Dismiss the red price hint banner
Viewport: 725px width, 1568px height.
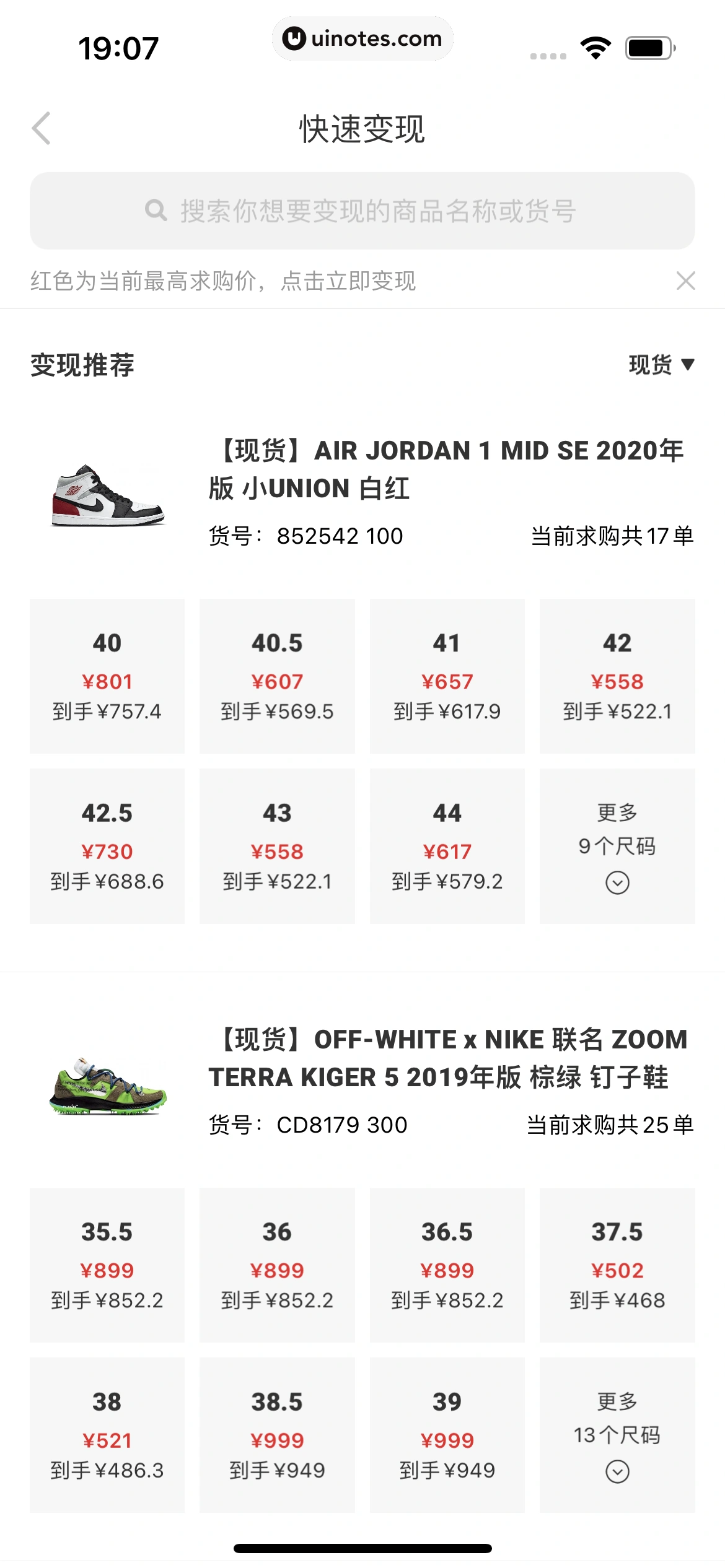(x=685, y=281)
